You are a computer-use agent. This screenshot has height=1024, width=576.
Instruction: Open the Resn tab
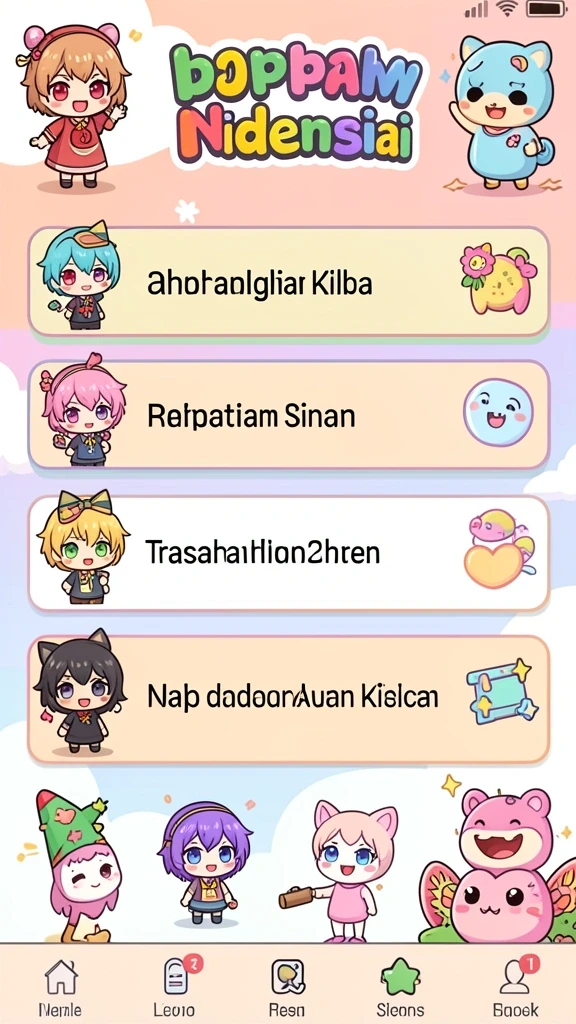point(287,986)
